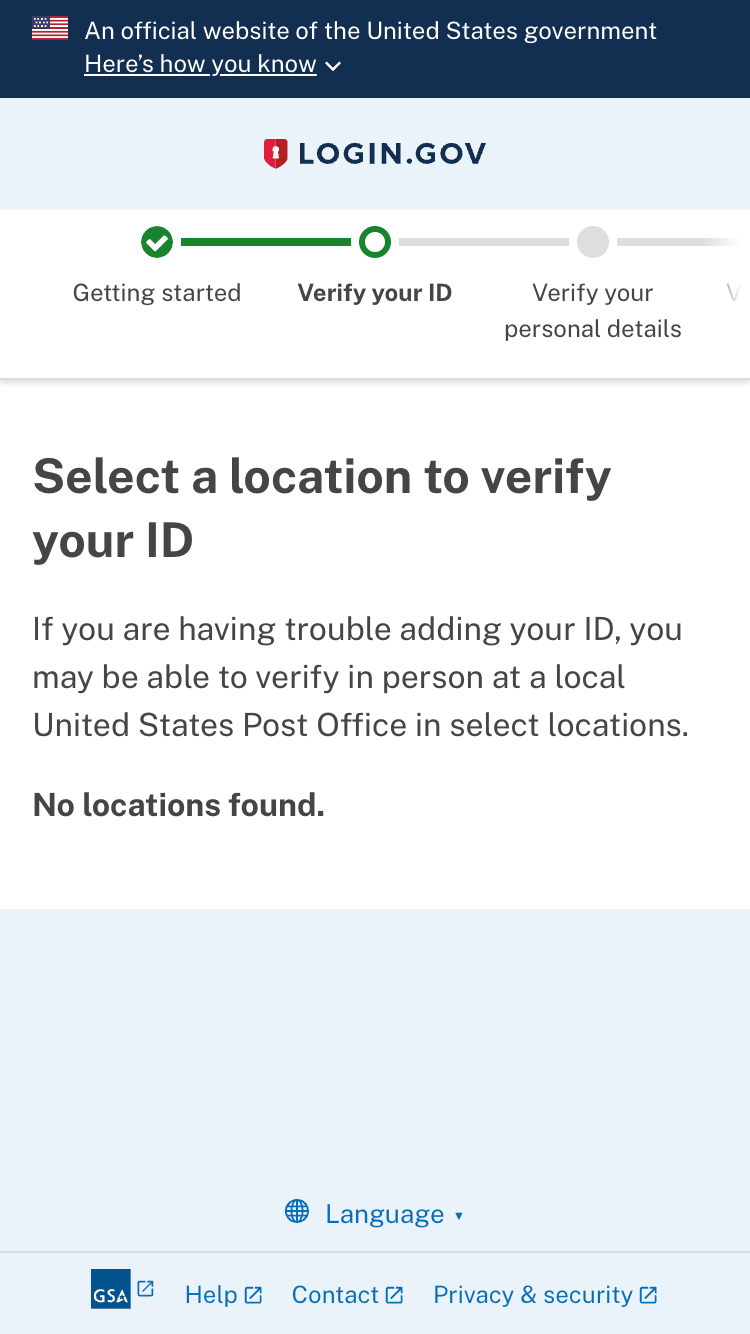Open the Help link
750x1334 pixels.
(223, 1295)
